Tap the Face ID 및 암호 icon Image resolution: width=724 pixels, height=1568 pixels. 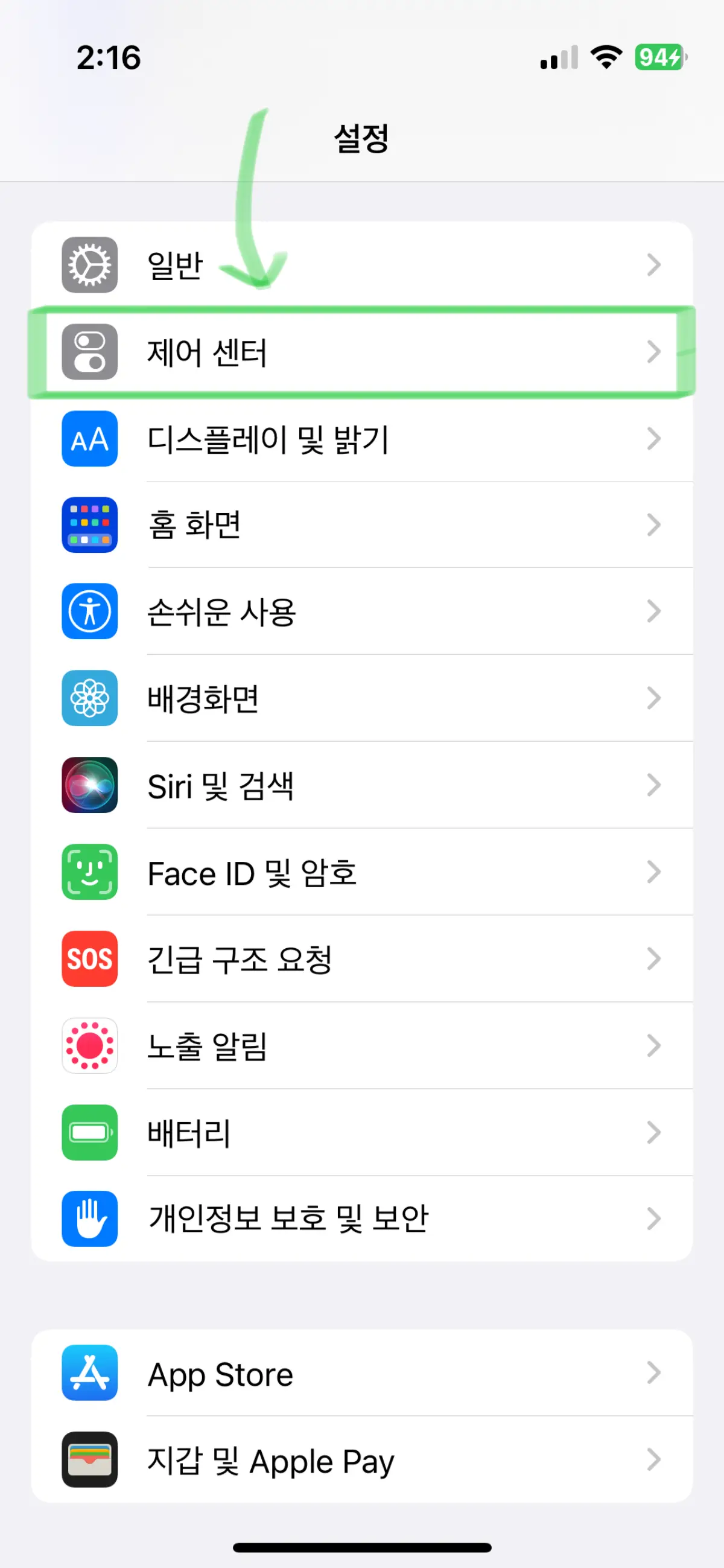tap(89, 872)
